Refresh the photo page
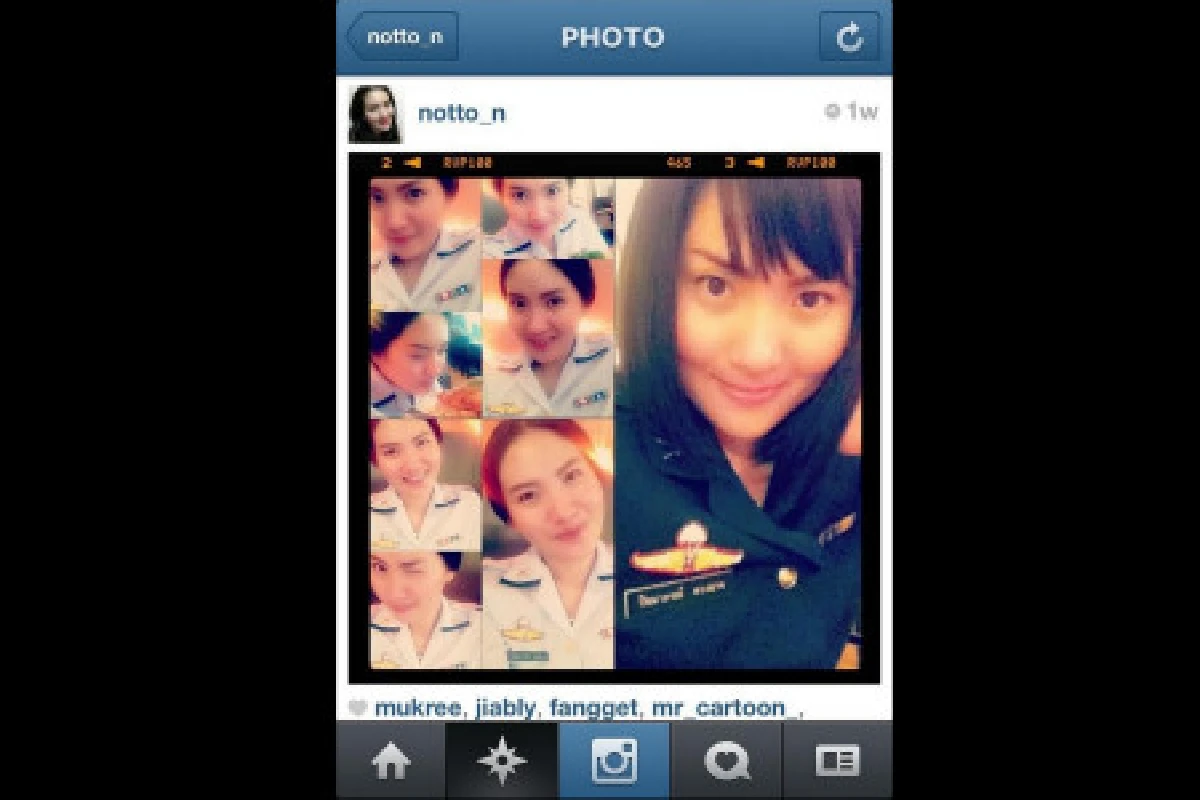Screen dimensions: 1200x800 tap(849, 38)
